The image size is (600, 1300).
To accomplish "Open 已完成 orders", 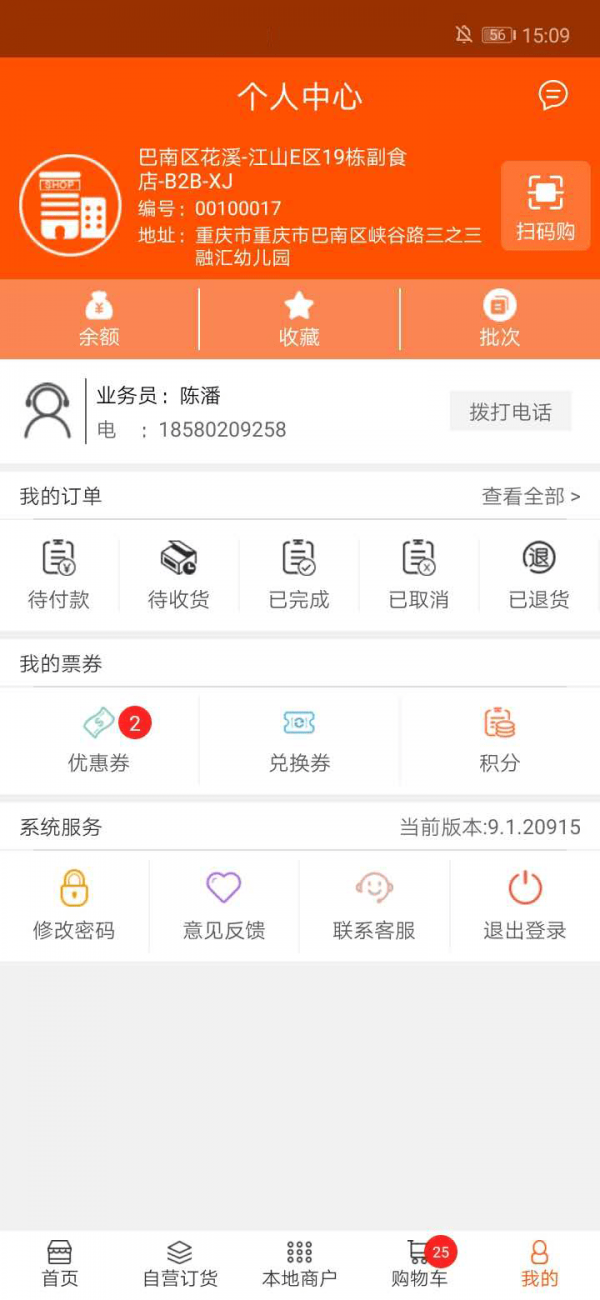I will pyautogui.click(x=299, y=574).
